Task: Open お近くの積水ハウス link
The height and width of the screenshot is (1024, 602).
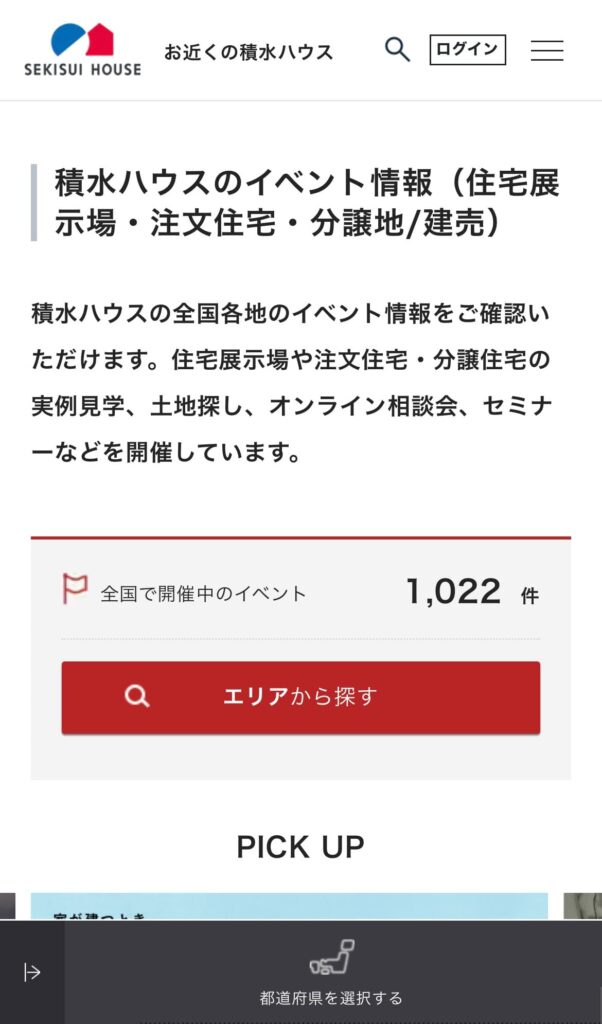Action: coord(248,52)
